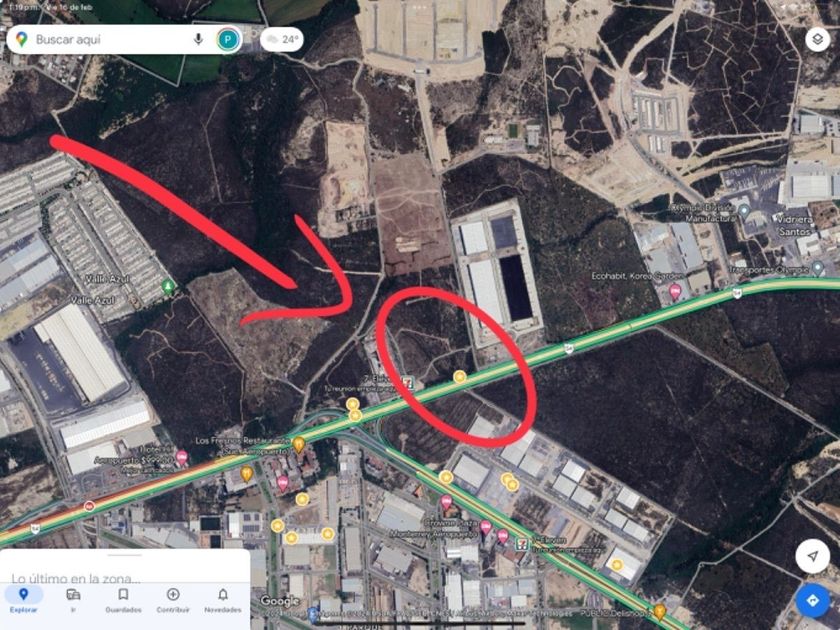Open the Guardados tab
Image resolution: width=840 pixels, height=630 pixels.
click(x=123, y=600)
